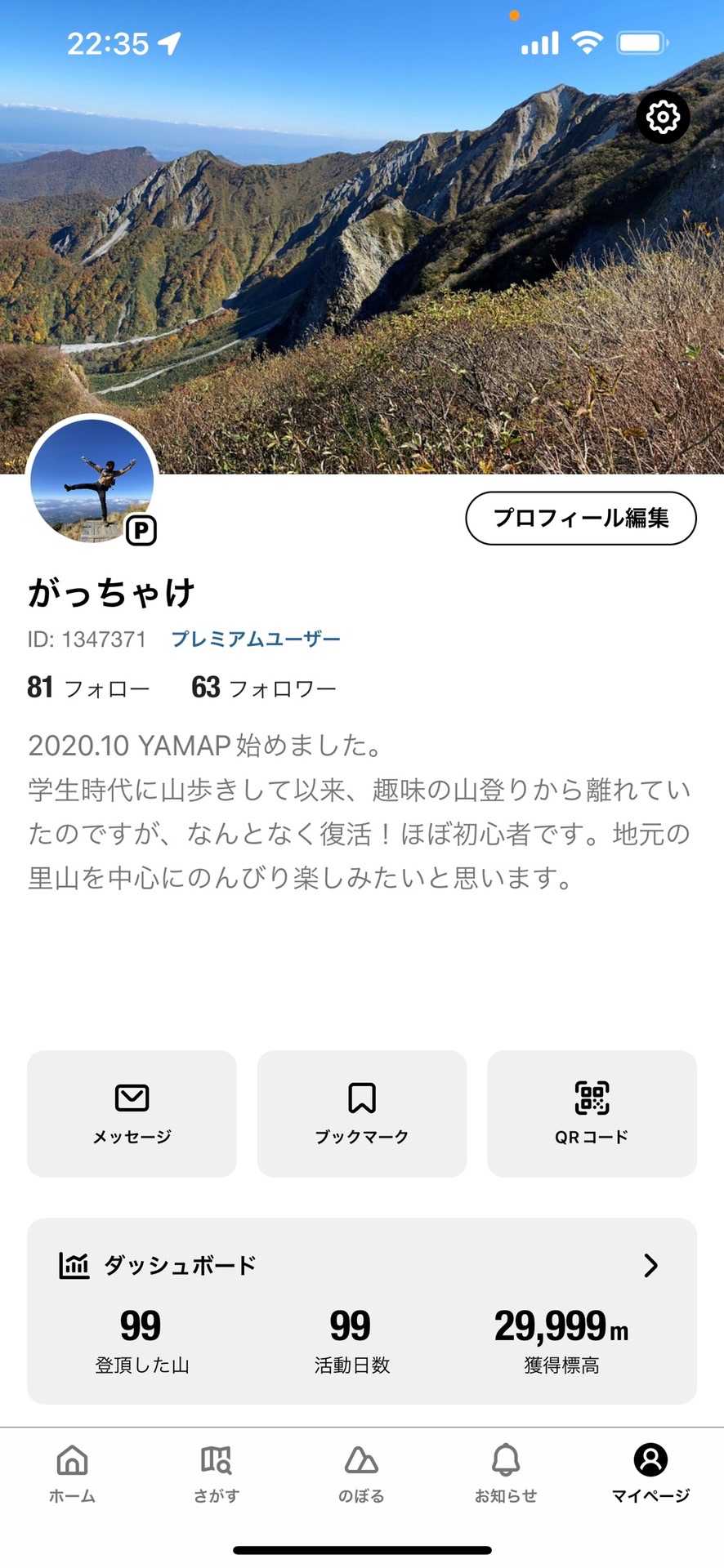Viewport: 724px width, 1568px height.
Task: Select the マイページ tab
Action: [650, 1472]
